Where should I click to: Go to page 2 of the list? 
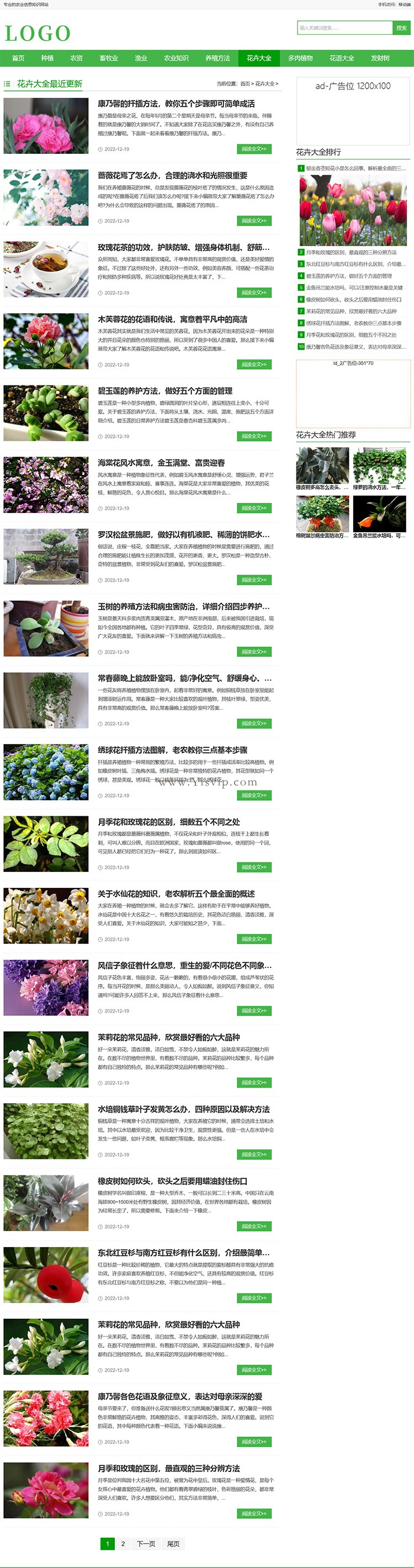123,1544
